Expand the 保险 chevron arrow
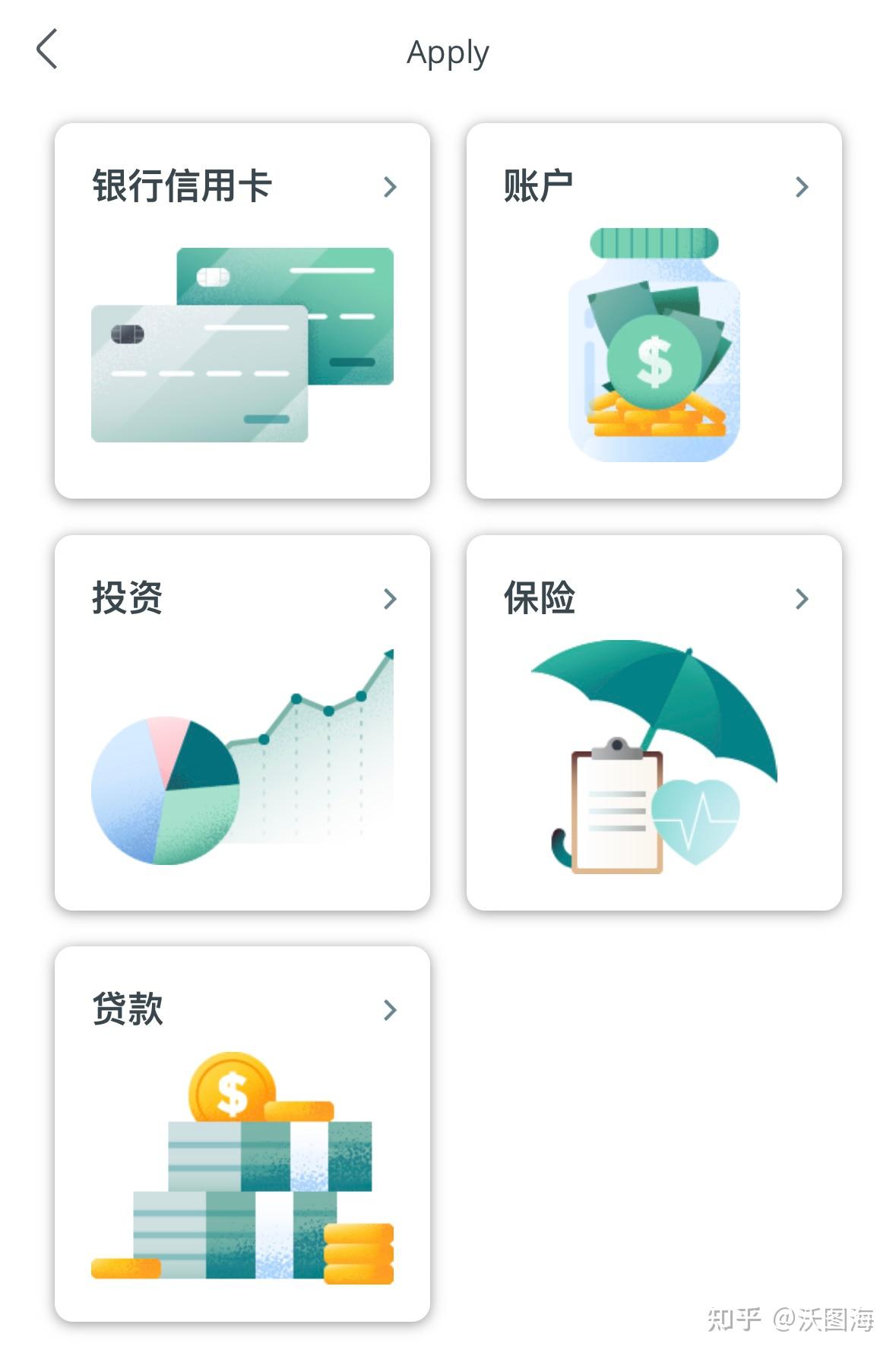Screen dimensions: 896x1356 click(x=802, y=599)
